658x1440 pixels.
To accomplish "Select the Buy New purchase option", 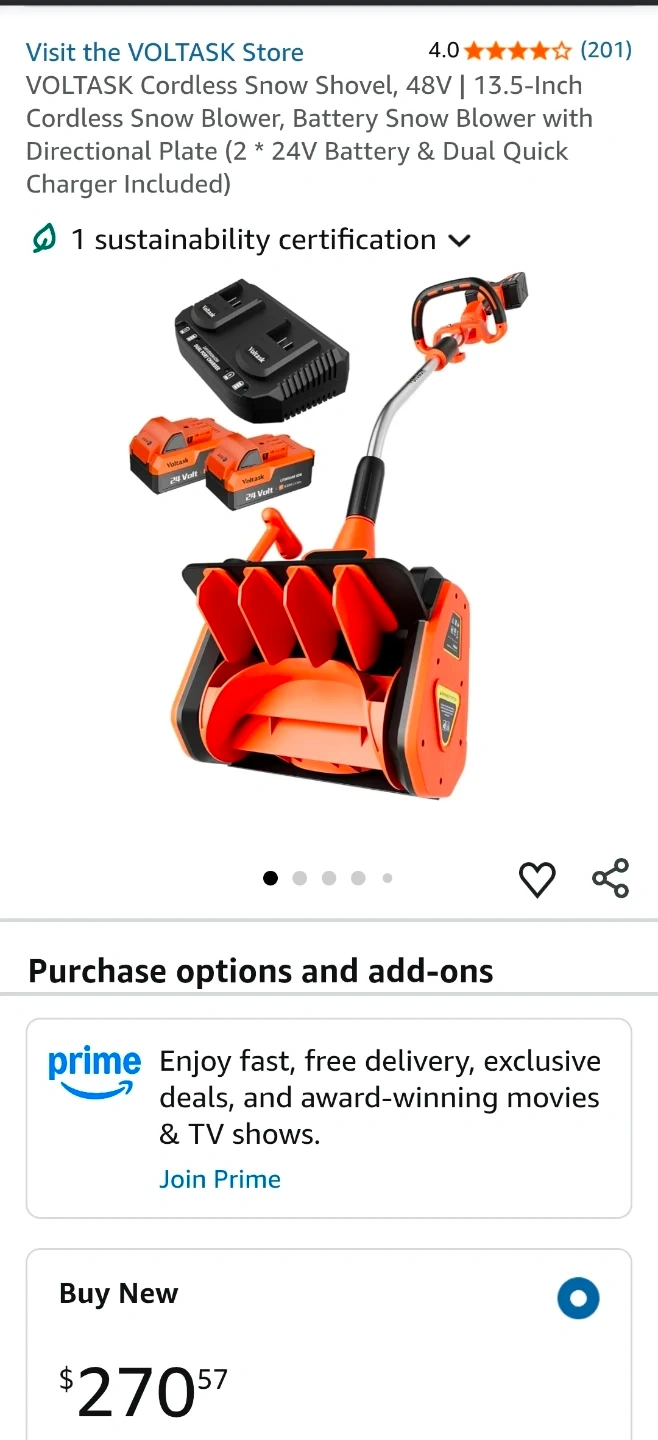I will pyautogui.click(x=578, y=1299).
